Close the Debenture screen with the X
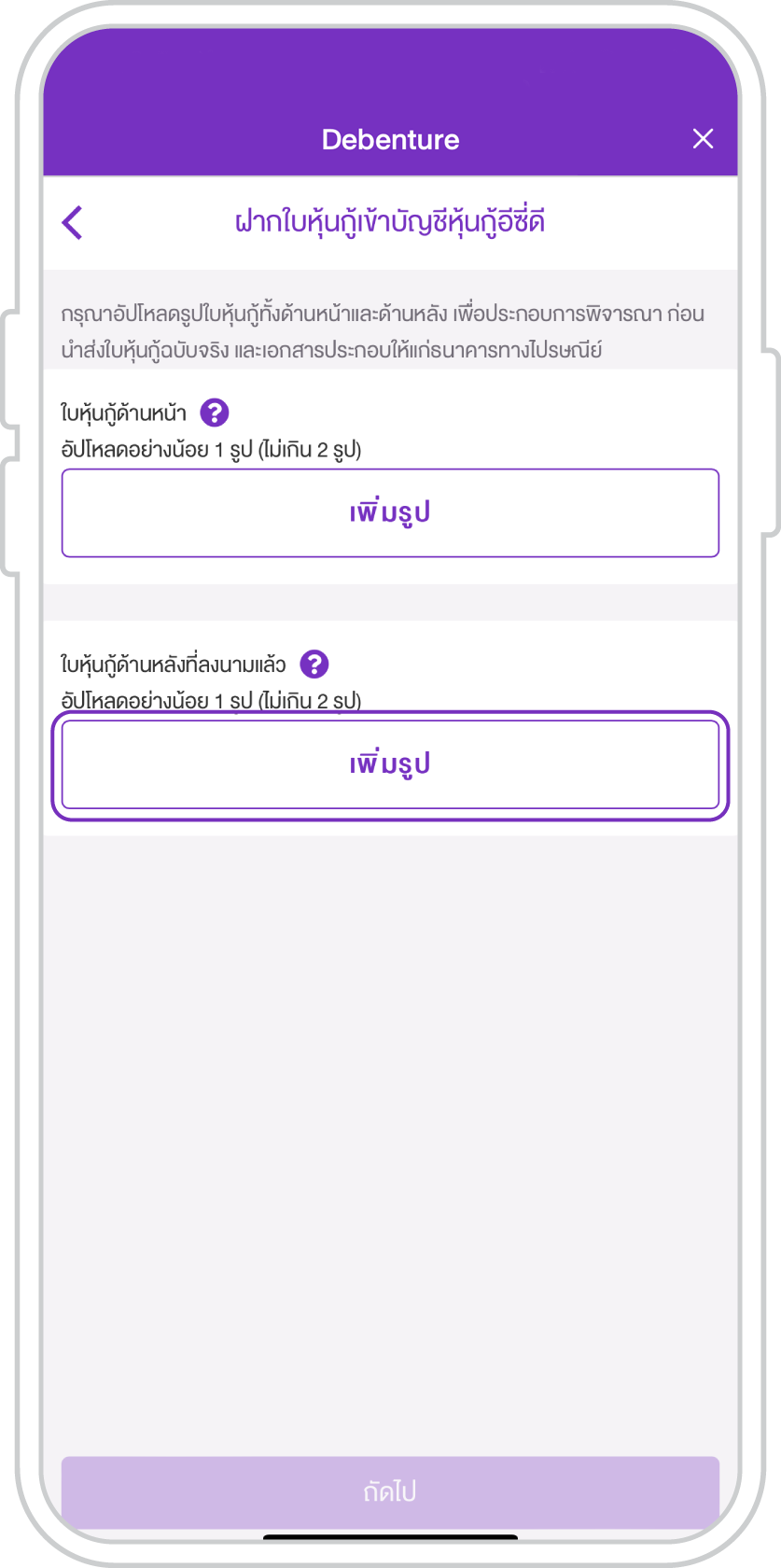This screenshot has height=1568, width=781. (x=703, y=139)
